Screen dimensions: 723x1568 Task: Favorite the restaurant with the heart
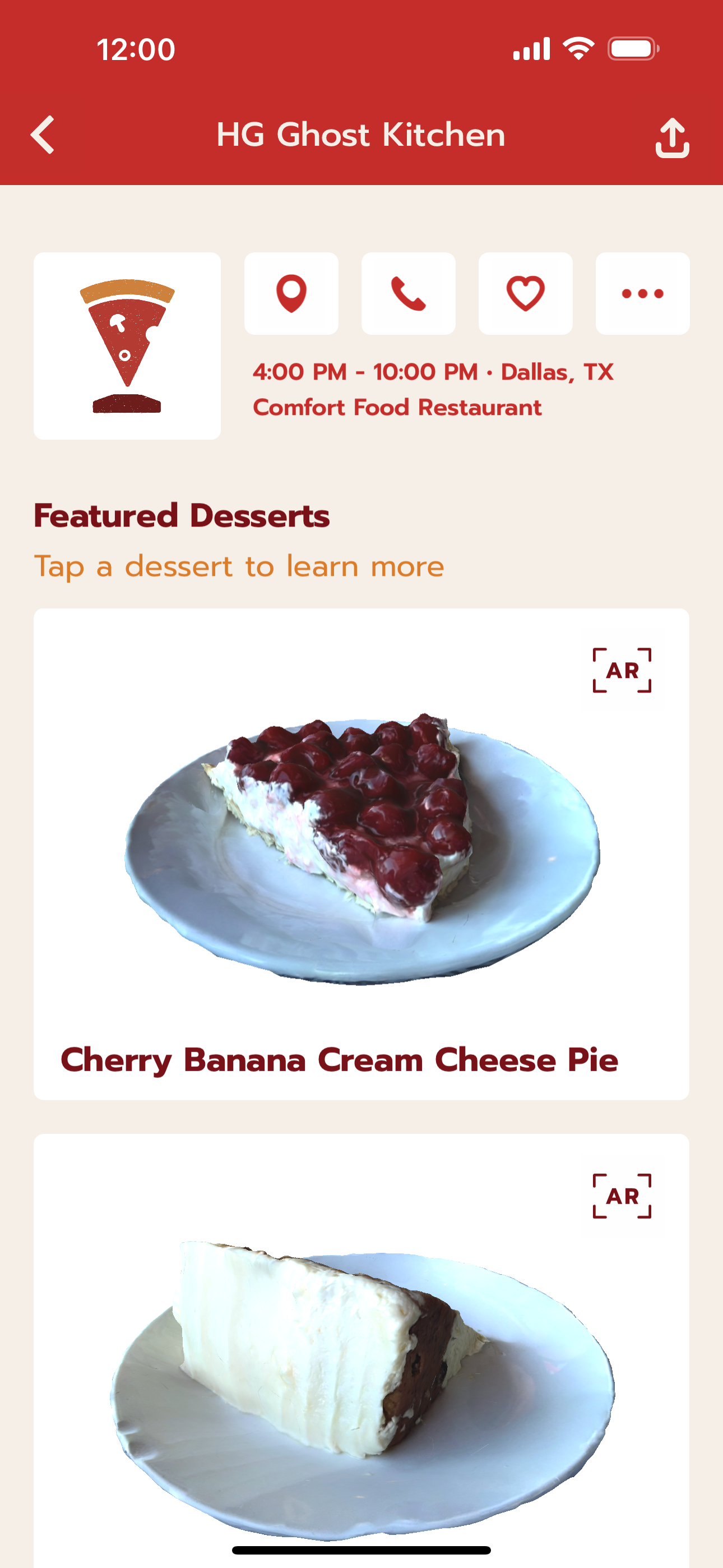point(525,293)
